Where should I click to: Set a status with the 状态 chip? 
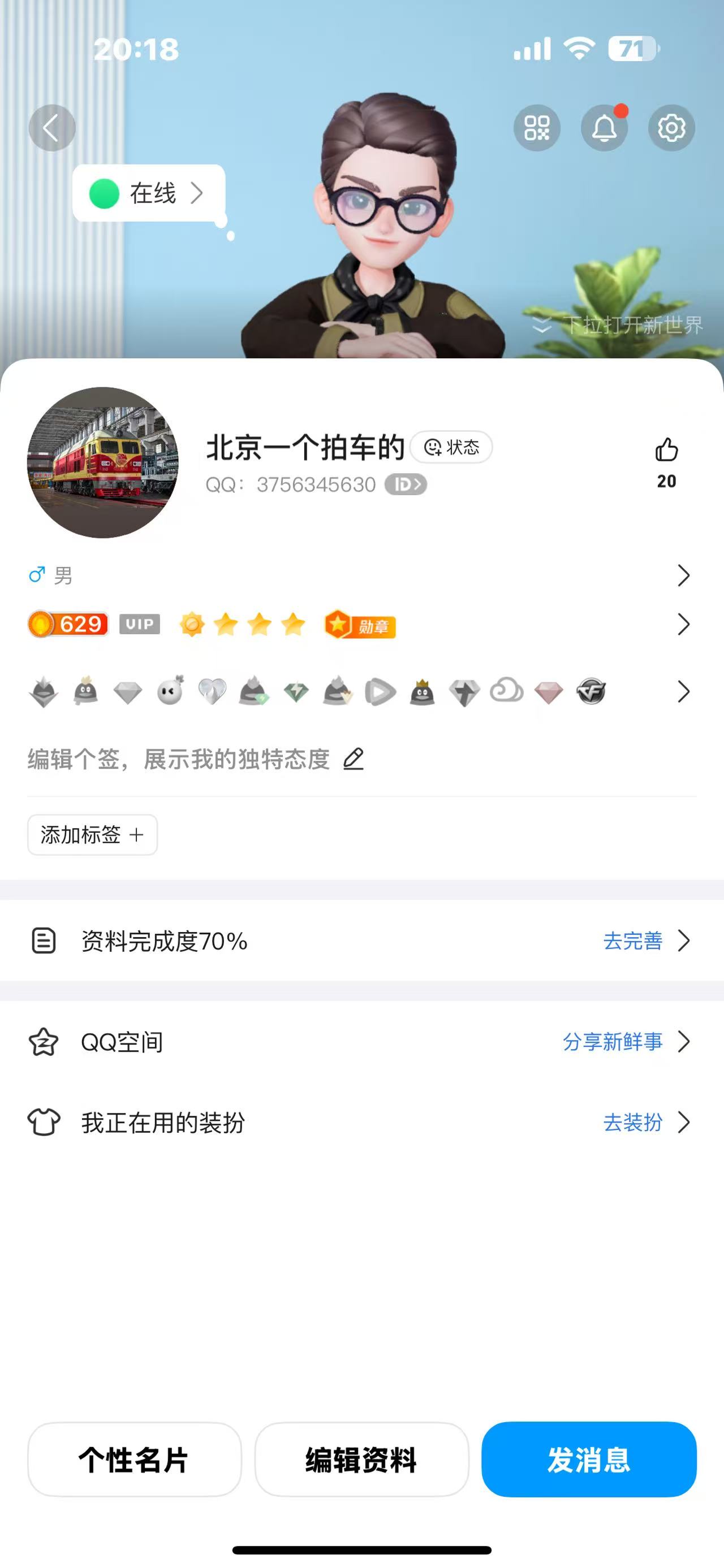tap(451, 447)
